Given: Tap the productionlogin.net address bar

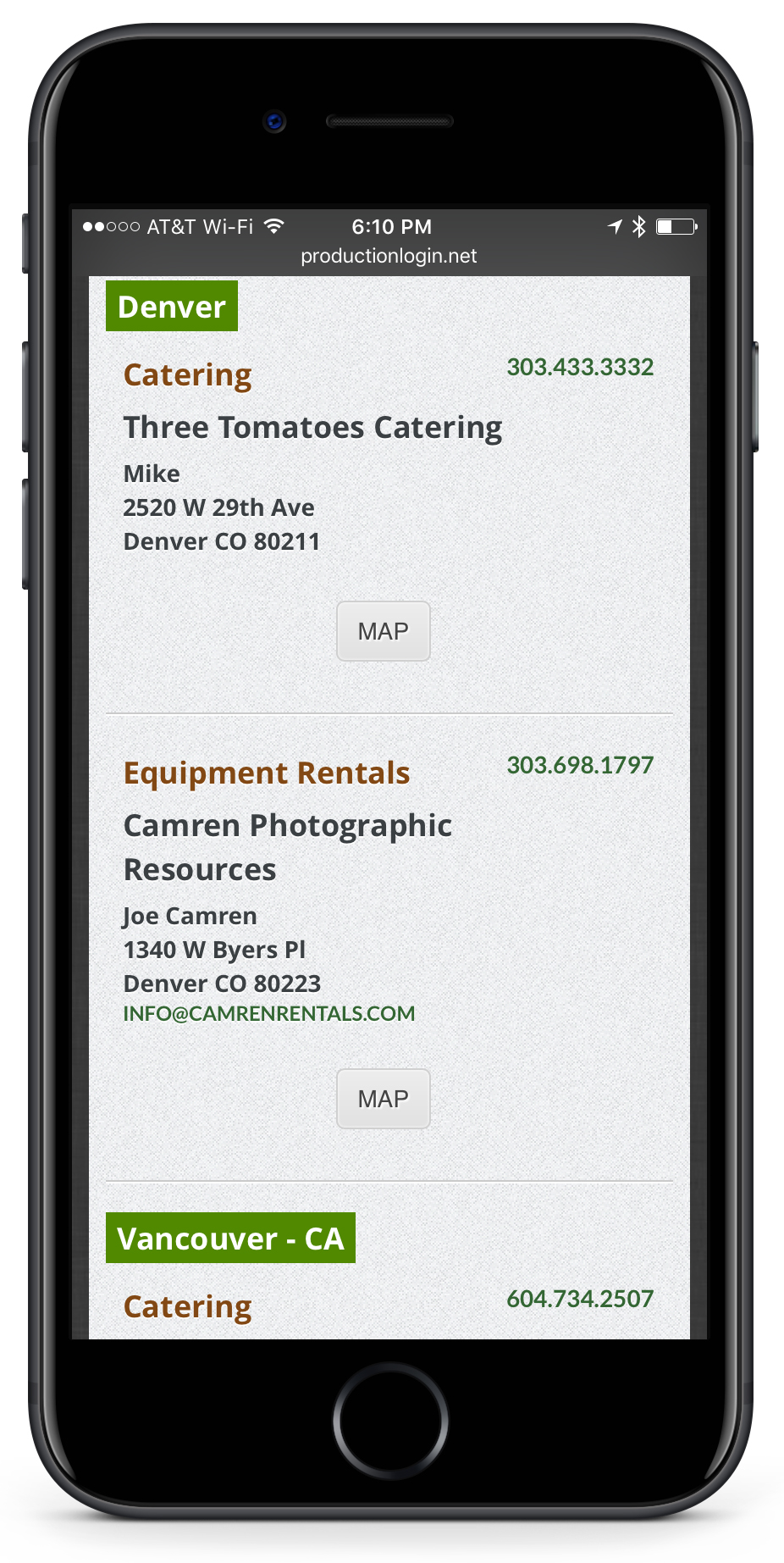Looking at the screenshot, I should (x=389, y=256).
